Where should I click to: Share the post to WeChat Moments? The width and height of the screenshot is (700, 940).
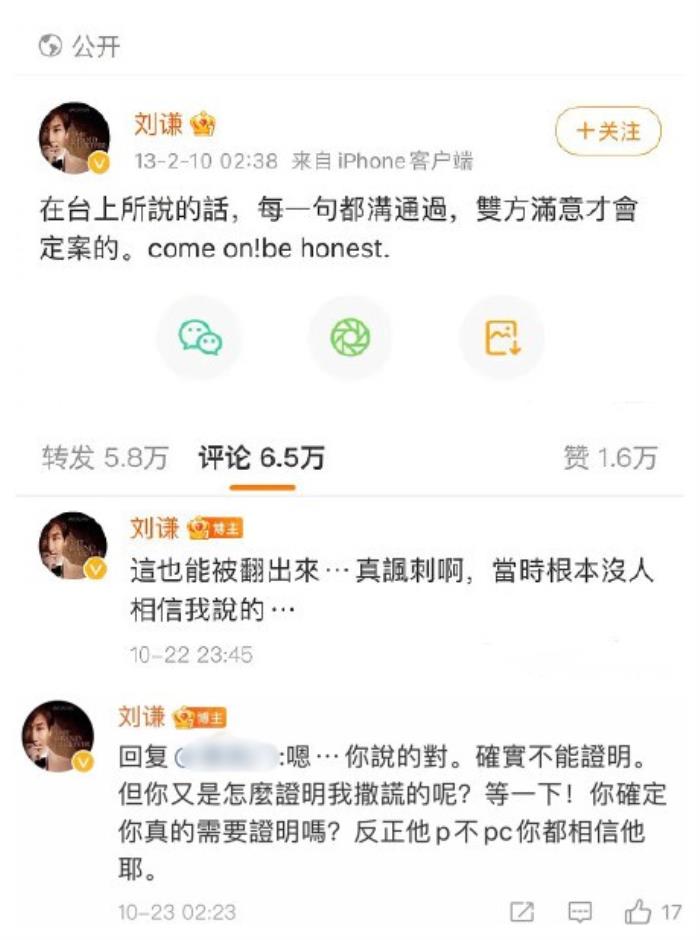(x=350, y=338)
